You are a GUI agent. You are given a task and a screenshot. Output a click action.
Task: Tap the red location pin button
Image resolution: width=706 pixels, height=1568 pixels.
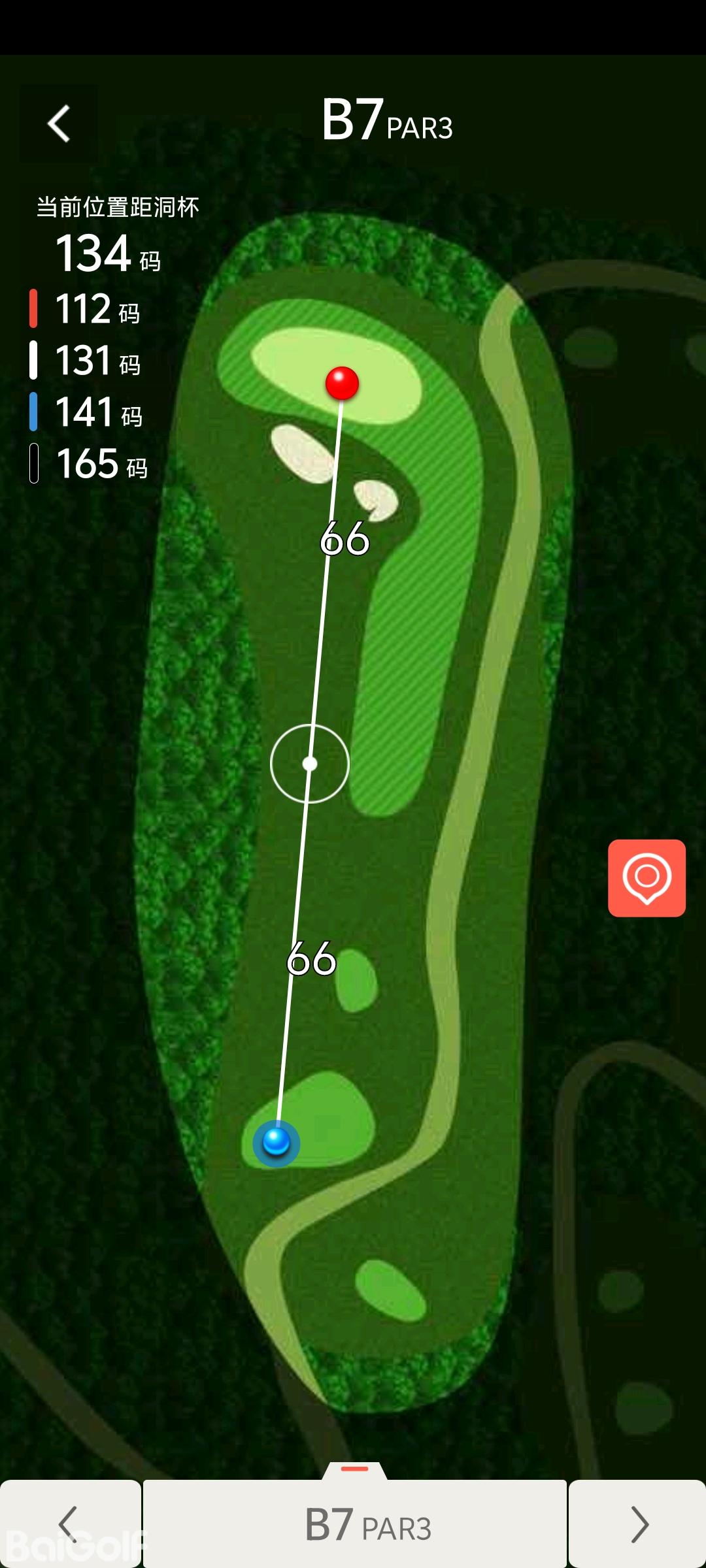pyautogui.click(x=647, y=877)
